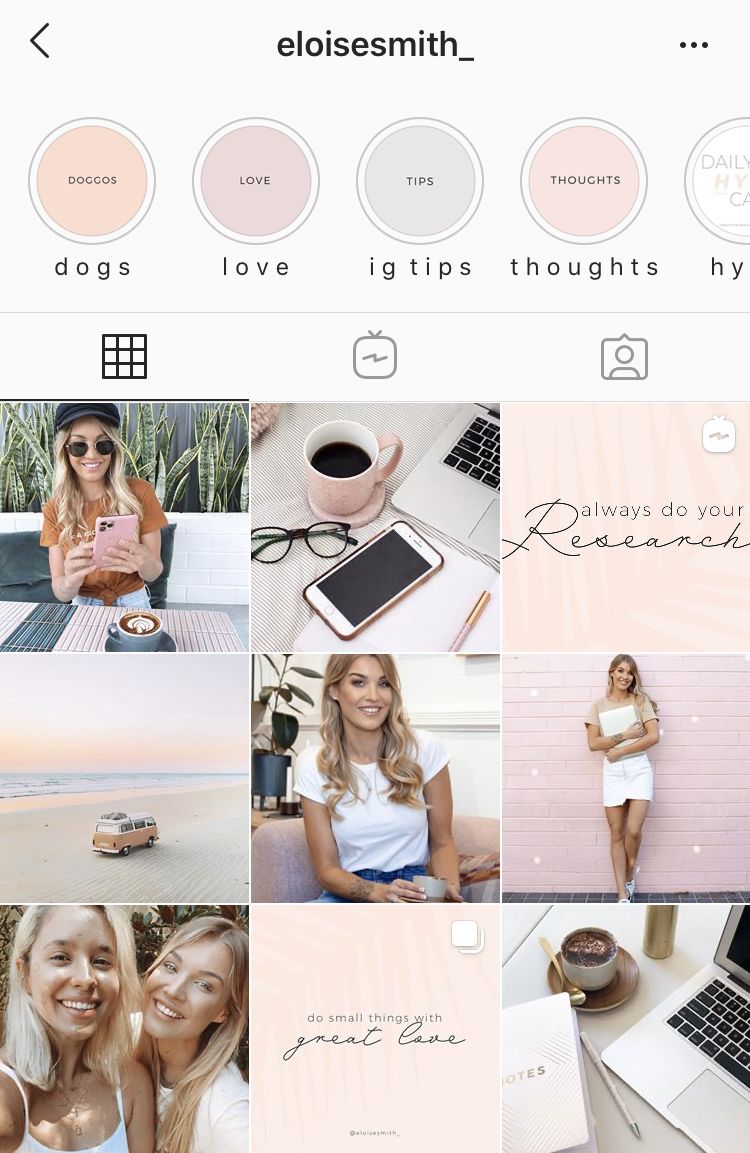Screen dimensions: 750x1153
Task: Switch to the IGTV tab
Action: point(375,357)
